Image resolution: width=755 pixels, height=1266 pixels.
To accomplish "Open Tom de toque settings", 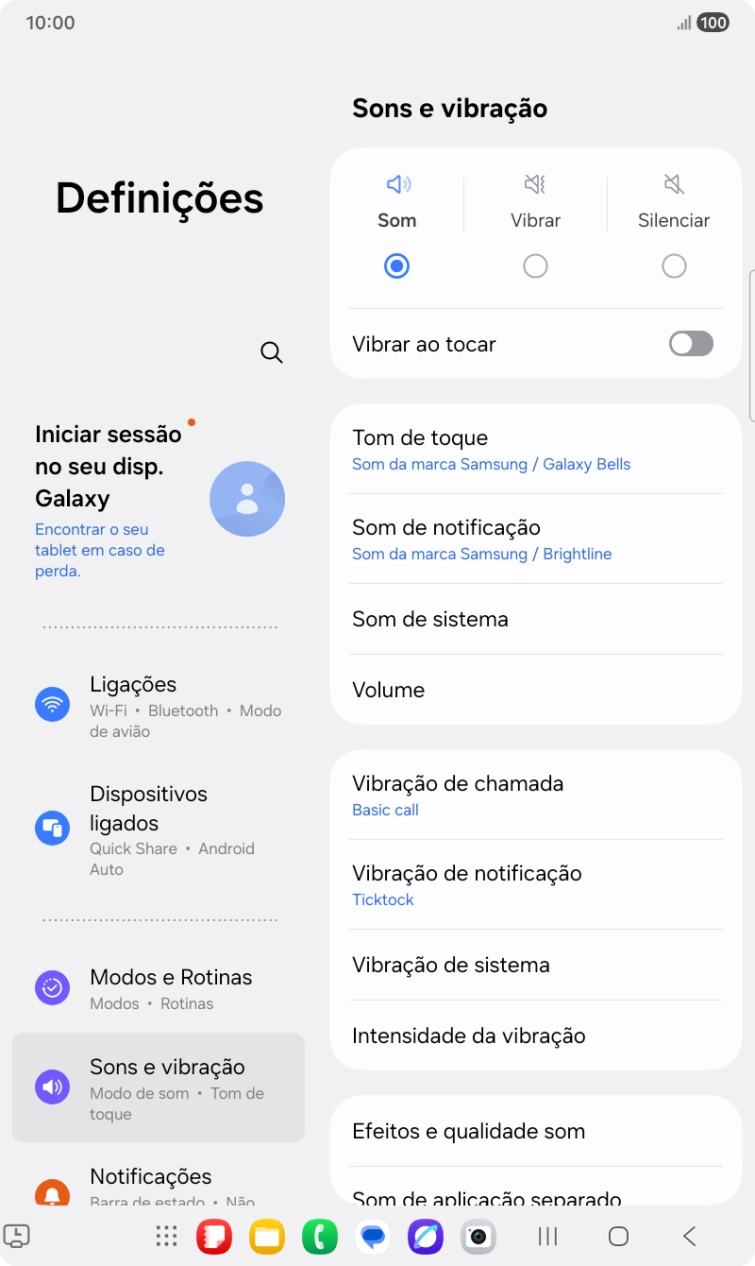I will [535, 449].
